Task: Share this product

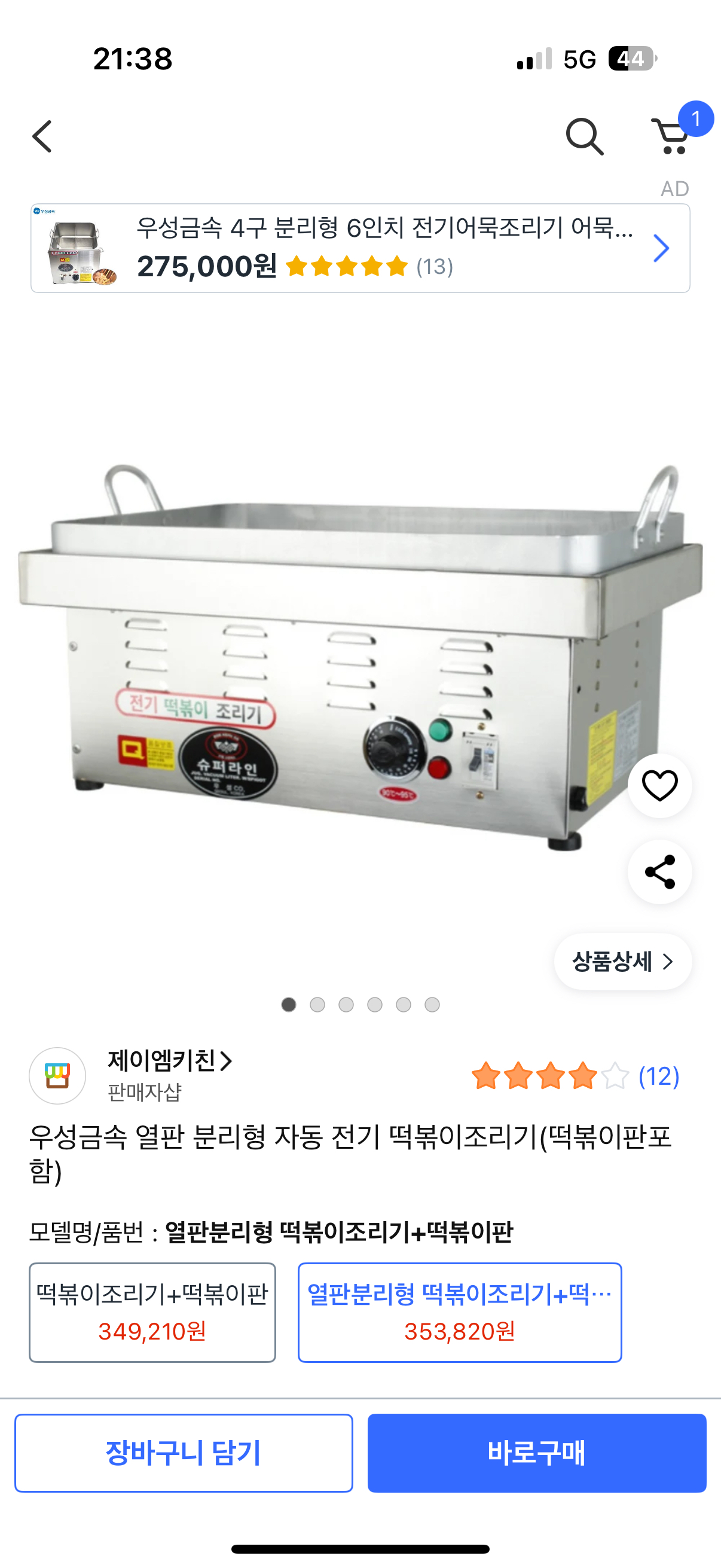Action: point(659,872)
